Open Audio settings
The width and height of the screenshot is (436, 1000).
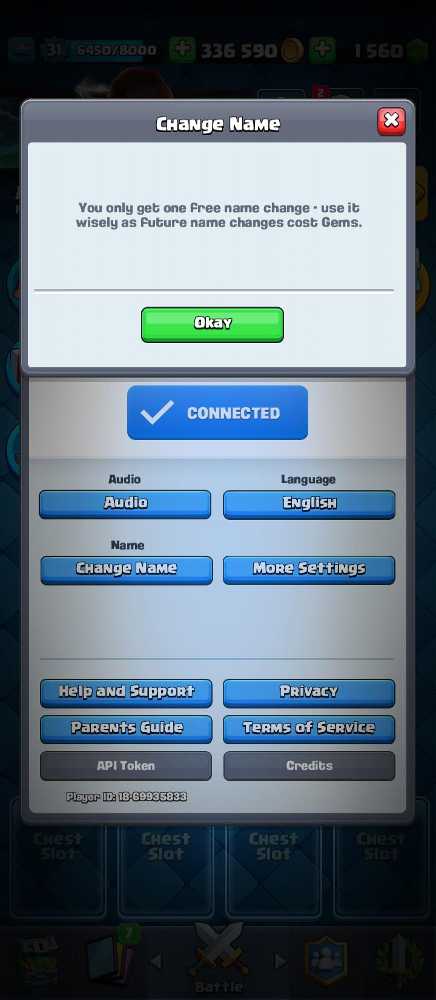point(125,504)
